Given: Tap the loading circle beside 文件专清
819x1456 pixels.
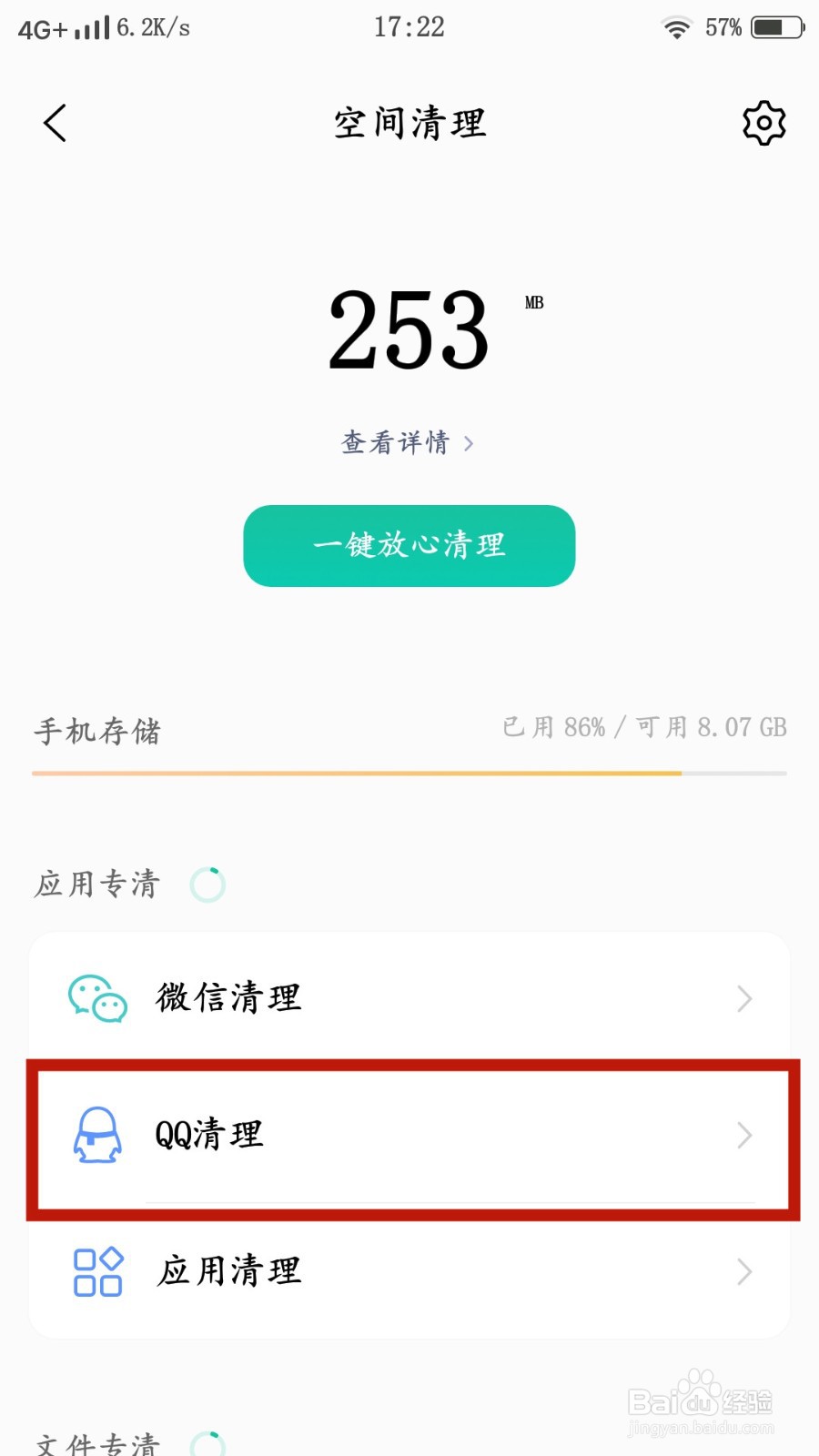Looking at the screenshot, I should click(208, 1445).
